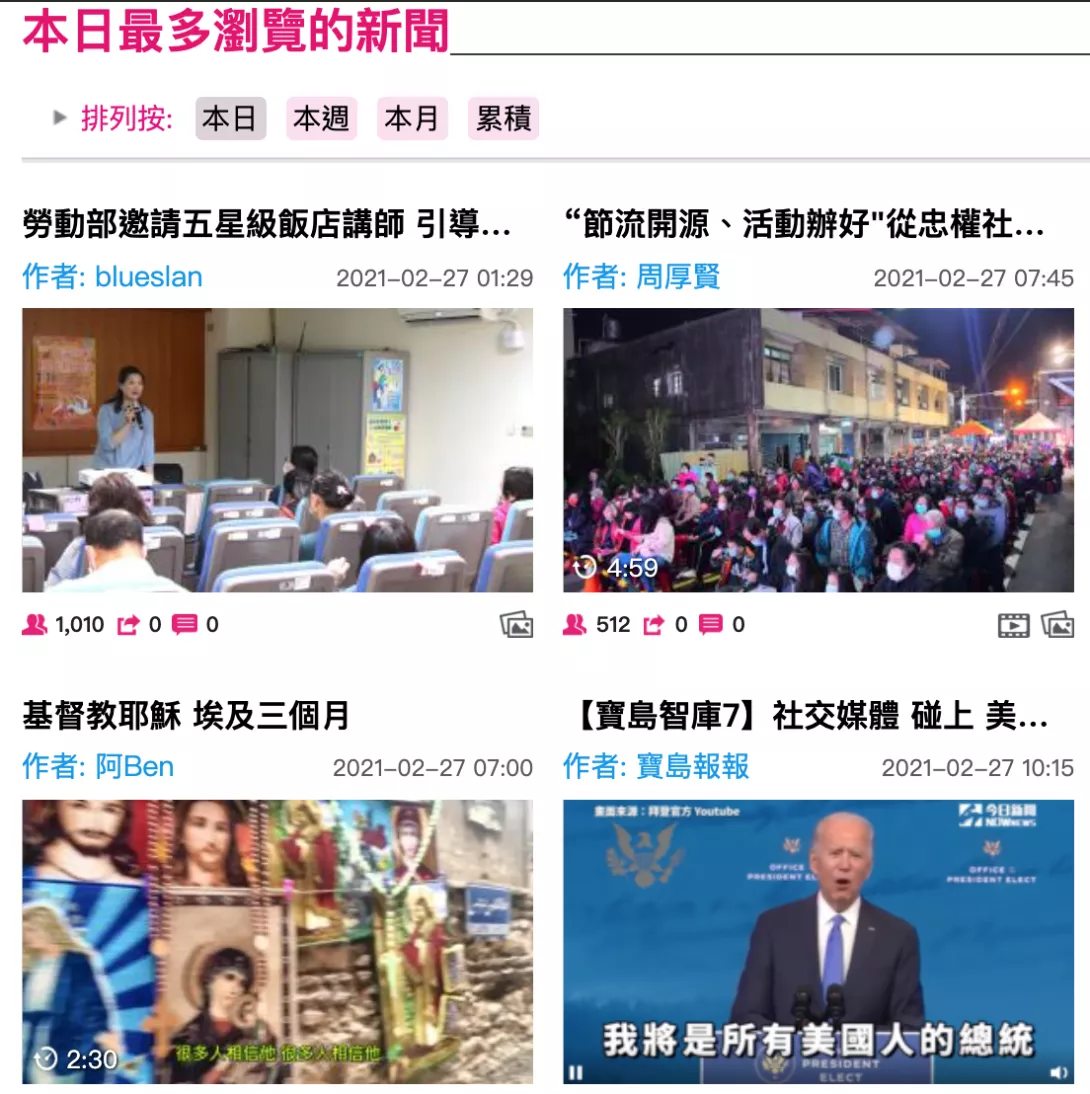
Task: Sort by 累積
Action: [503, 119]
